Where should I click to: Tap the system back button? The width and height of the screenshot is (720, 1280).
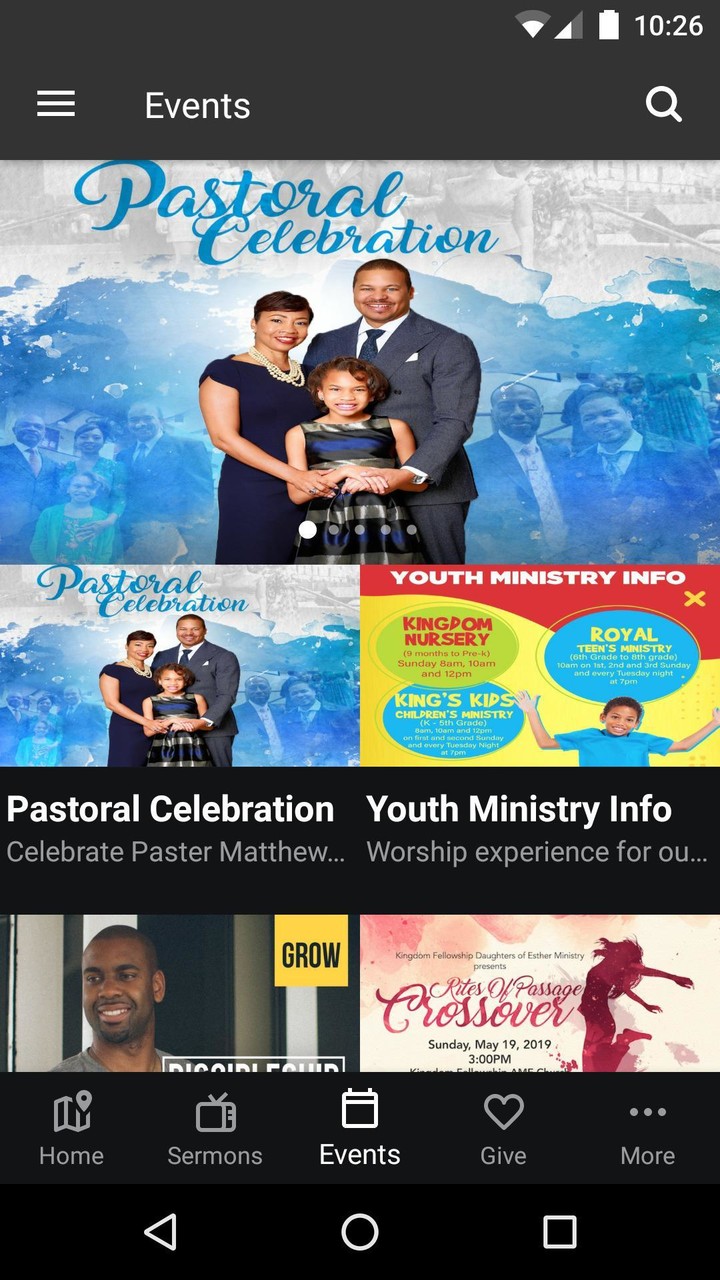pos(160,1232)
